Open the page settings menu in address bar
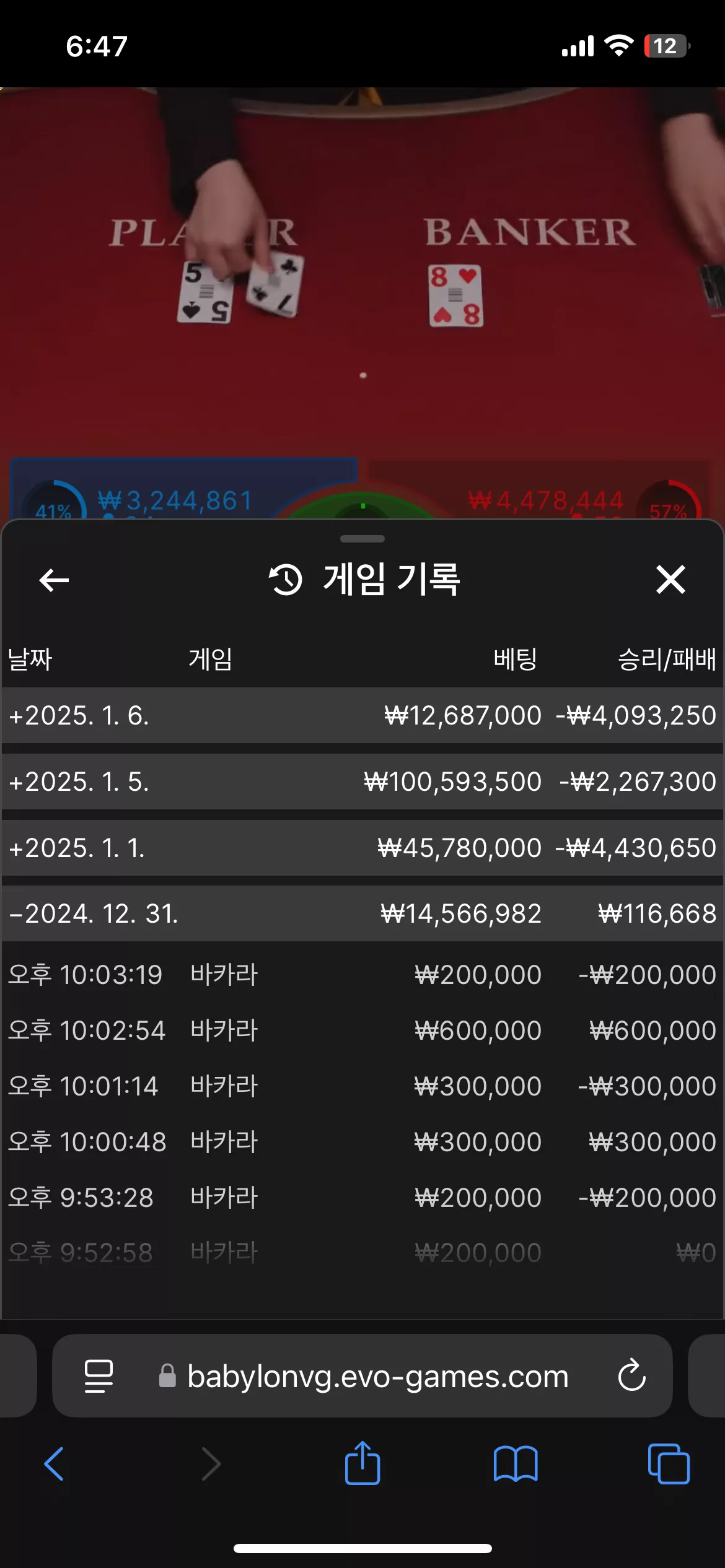The image size is (725, 1568). pos(99,1376)
